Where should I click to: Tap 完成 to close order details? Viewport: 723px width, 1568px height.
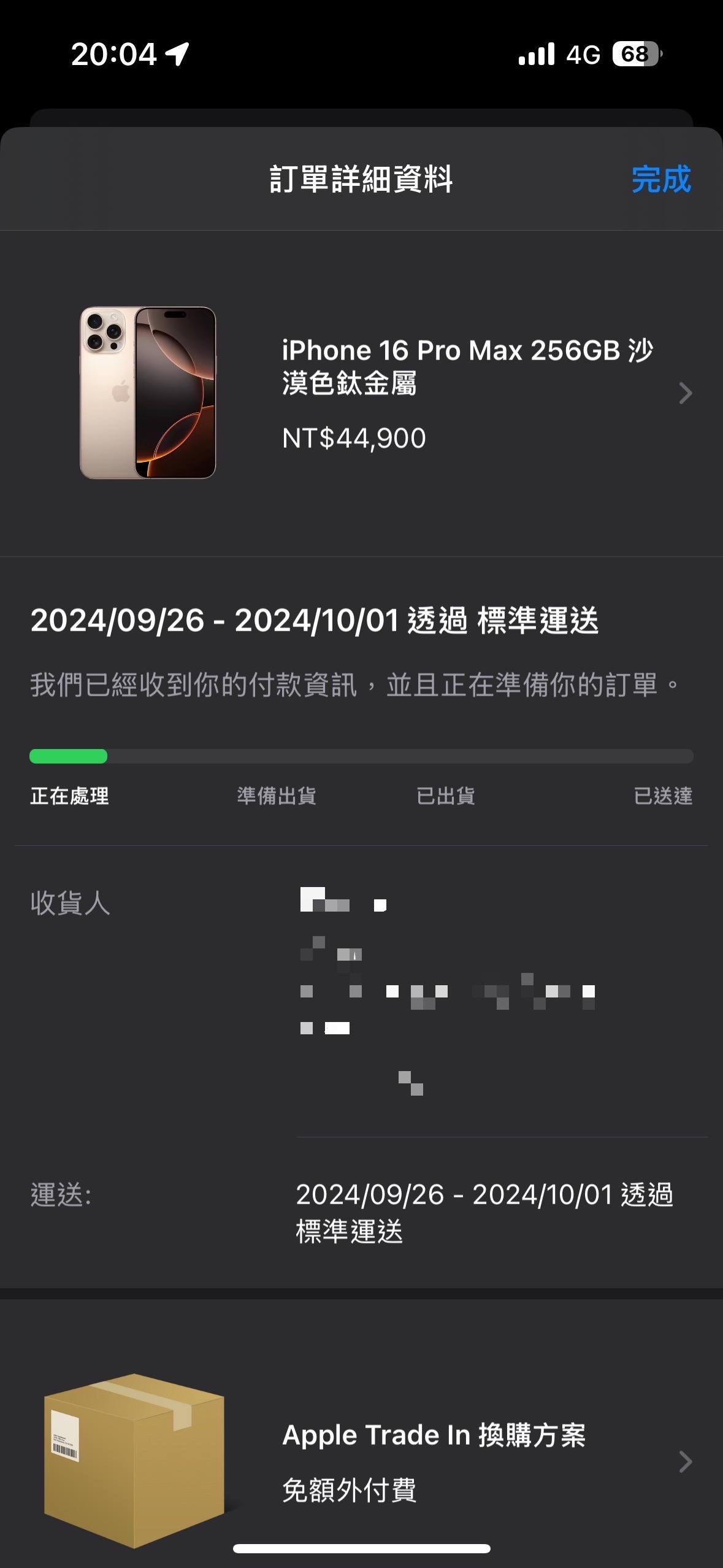pos(660,179)
